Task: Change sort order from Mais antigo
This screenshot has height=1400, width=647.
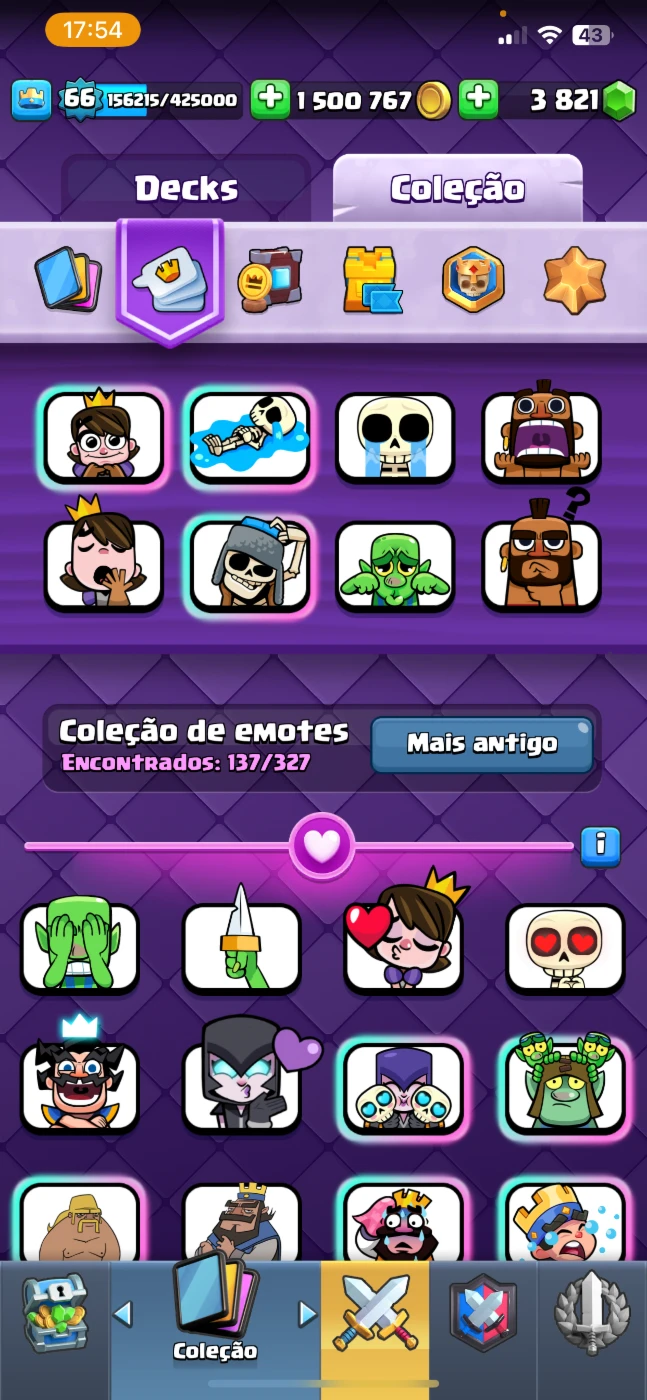Action: click(482, 744)
